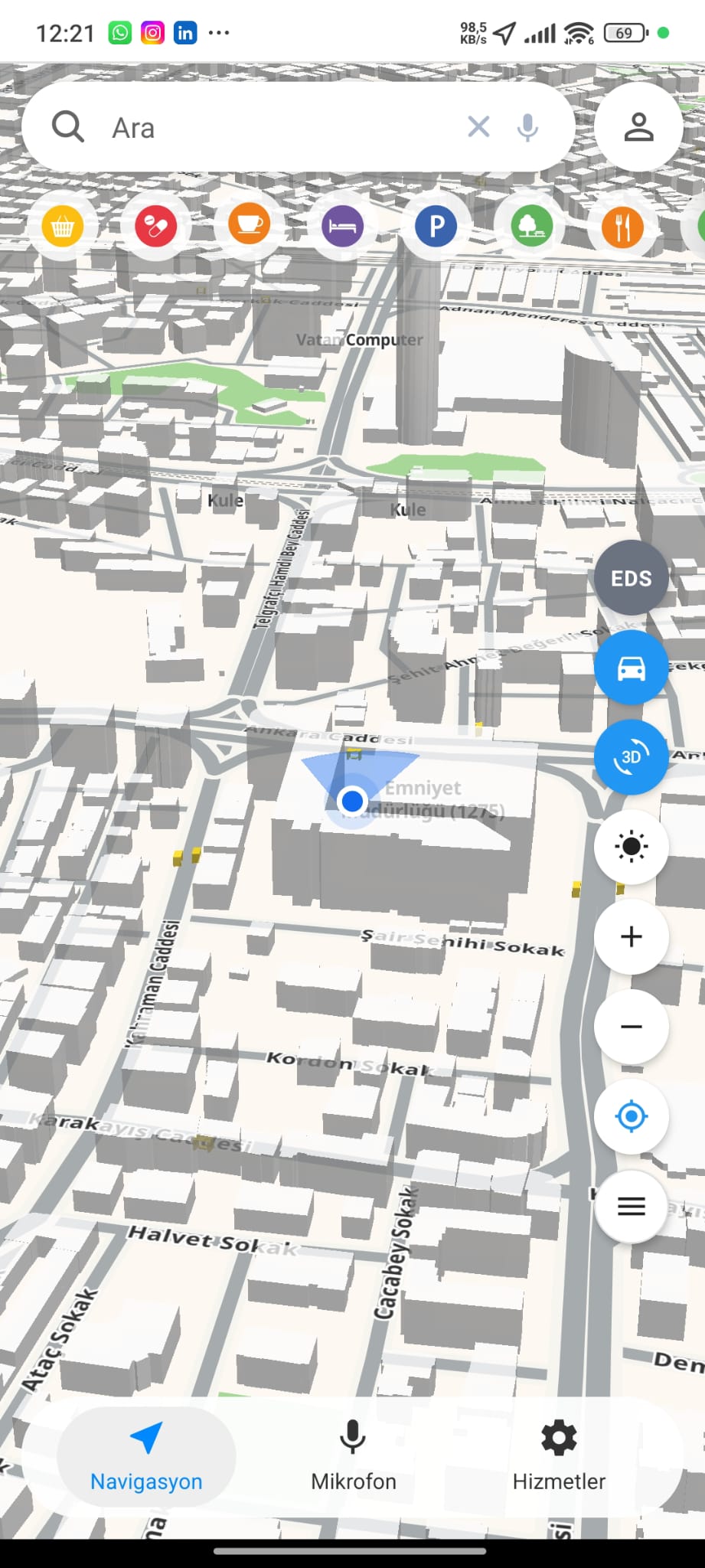This screenshot has height=1568, width=705.
Task: Find parking with the P chip
Action: tap(436, 227)
